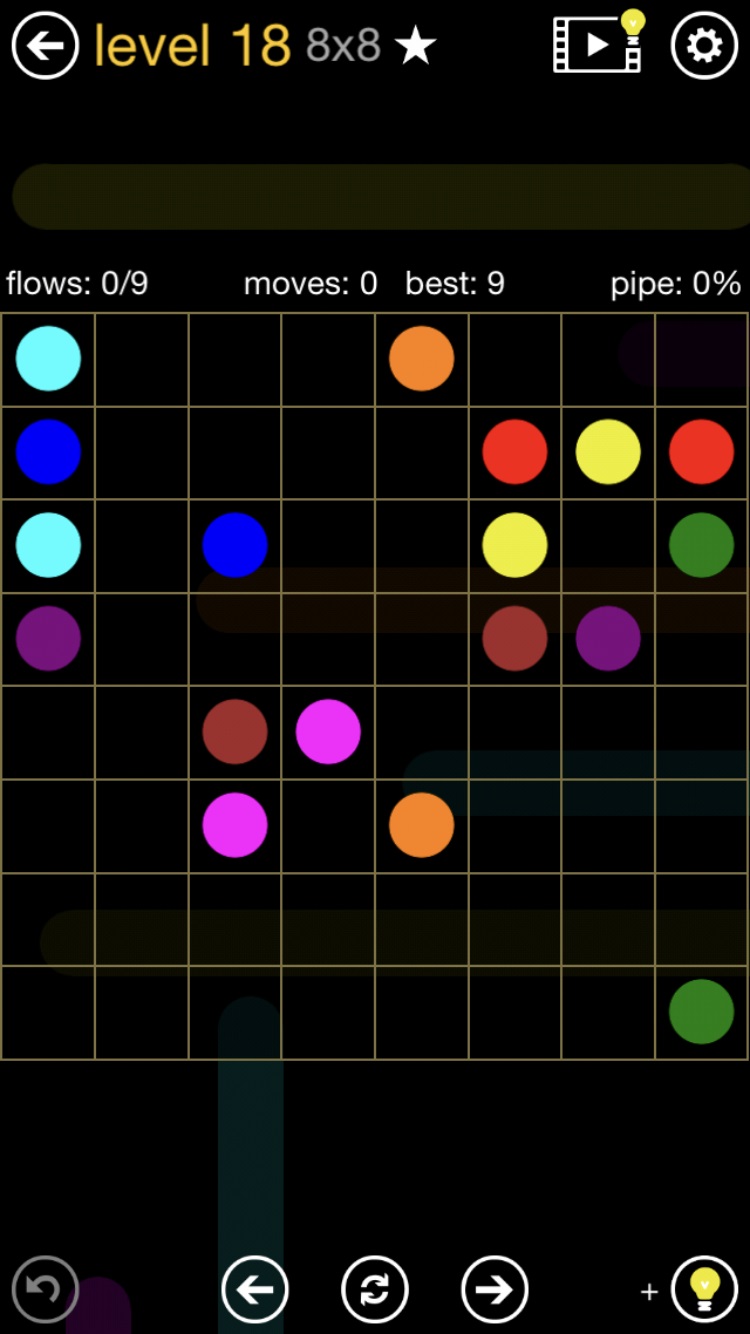
Task: Skip to the next level
Action: pyautogui.click(x=494, y=1289)
